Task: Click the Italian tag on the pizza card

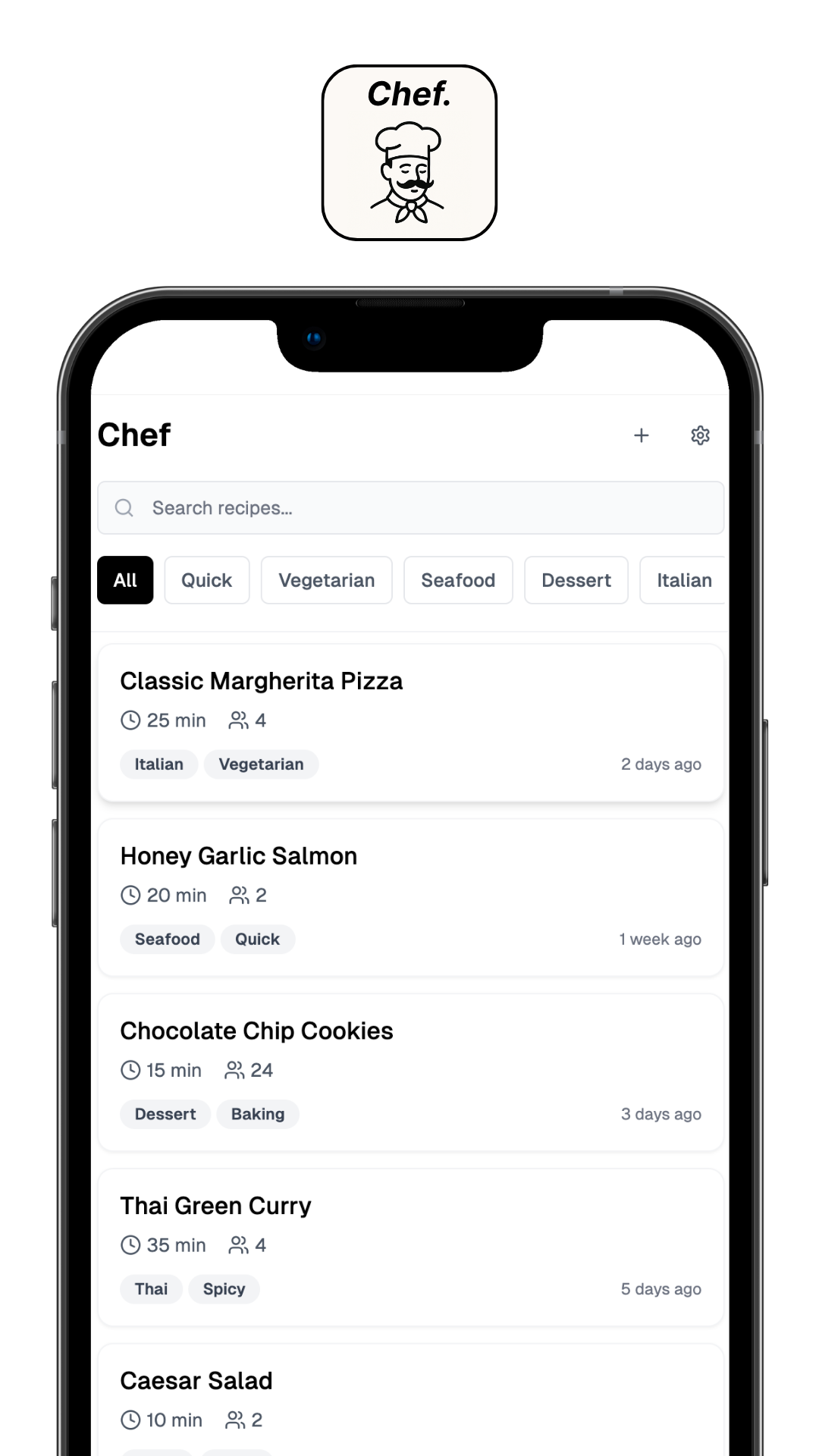Action: click(158, 764)
